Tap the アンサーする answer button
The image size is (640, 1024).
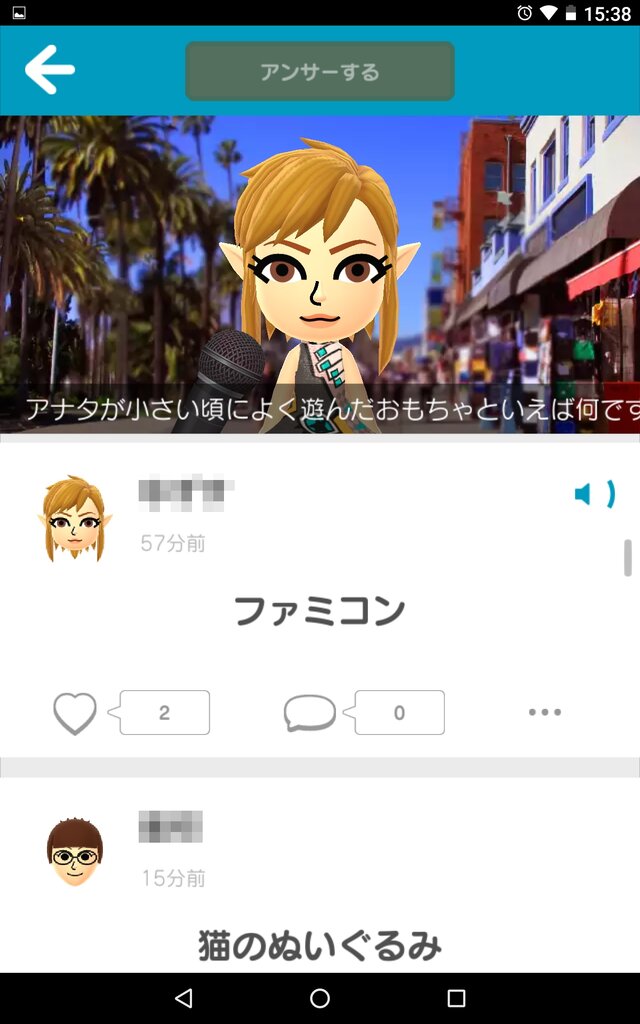(x=320, y=71)
